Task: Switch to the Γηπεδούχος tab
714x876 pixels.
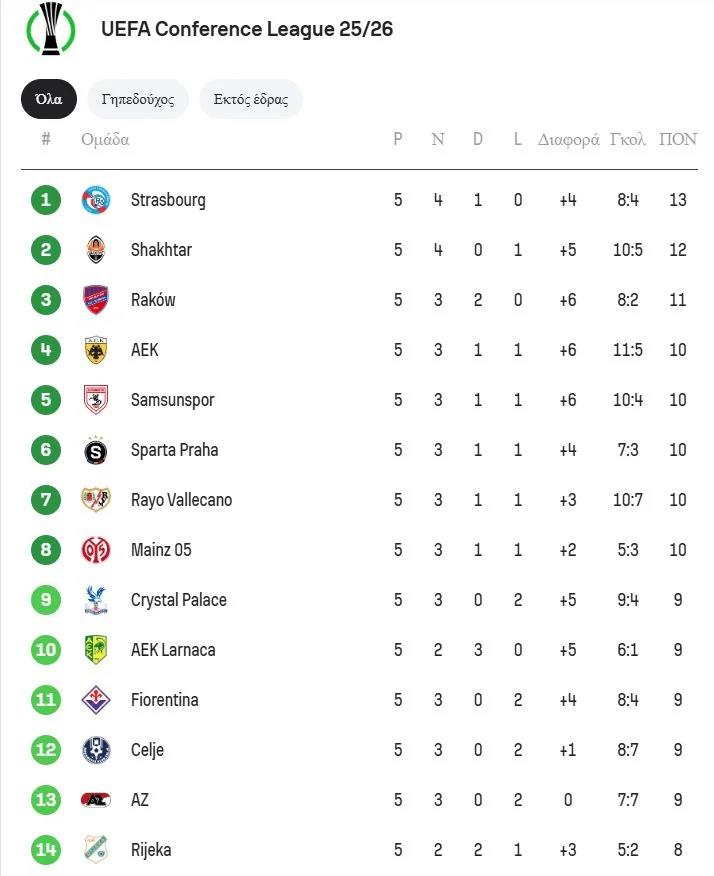Action: [x=138, y=100]
